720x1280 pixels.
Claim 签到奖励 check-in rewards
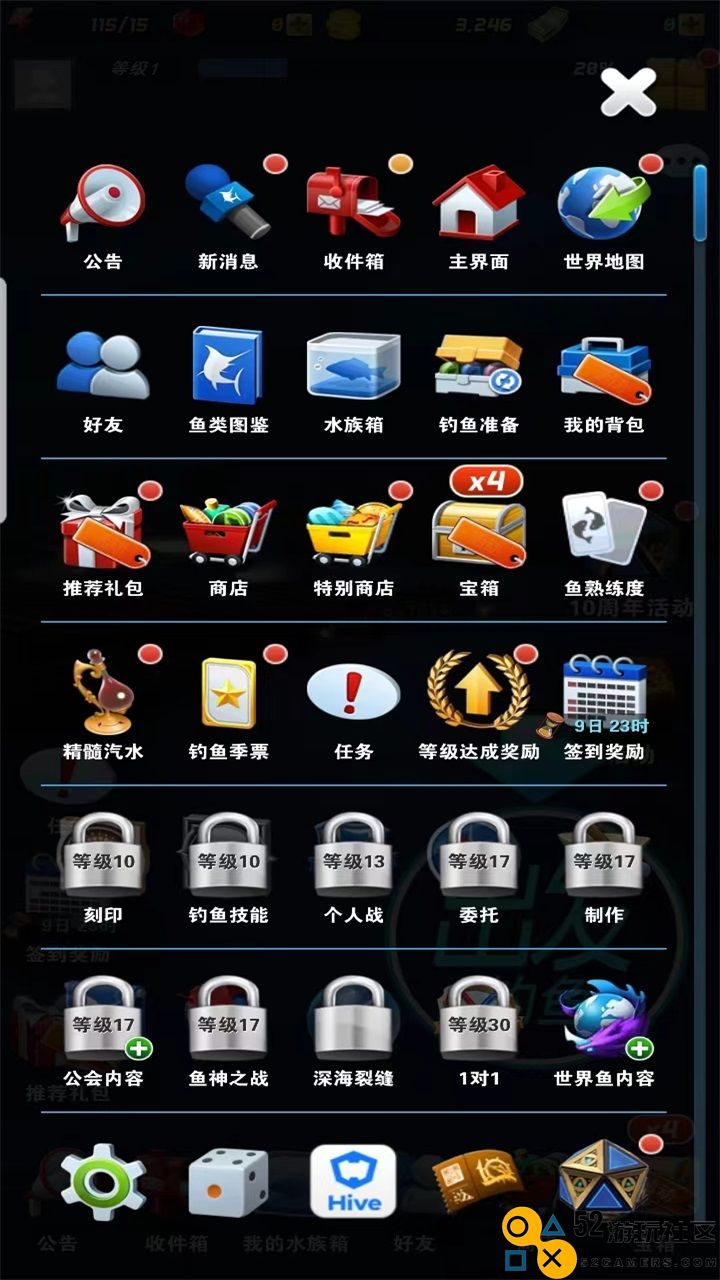pyautogui.click(x=603, y=693)
